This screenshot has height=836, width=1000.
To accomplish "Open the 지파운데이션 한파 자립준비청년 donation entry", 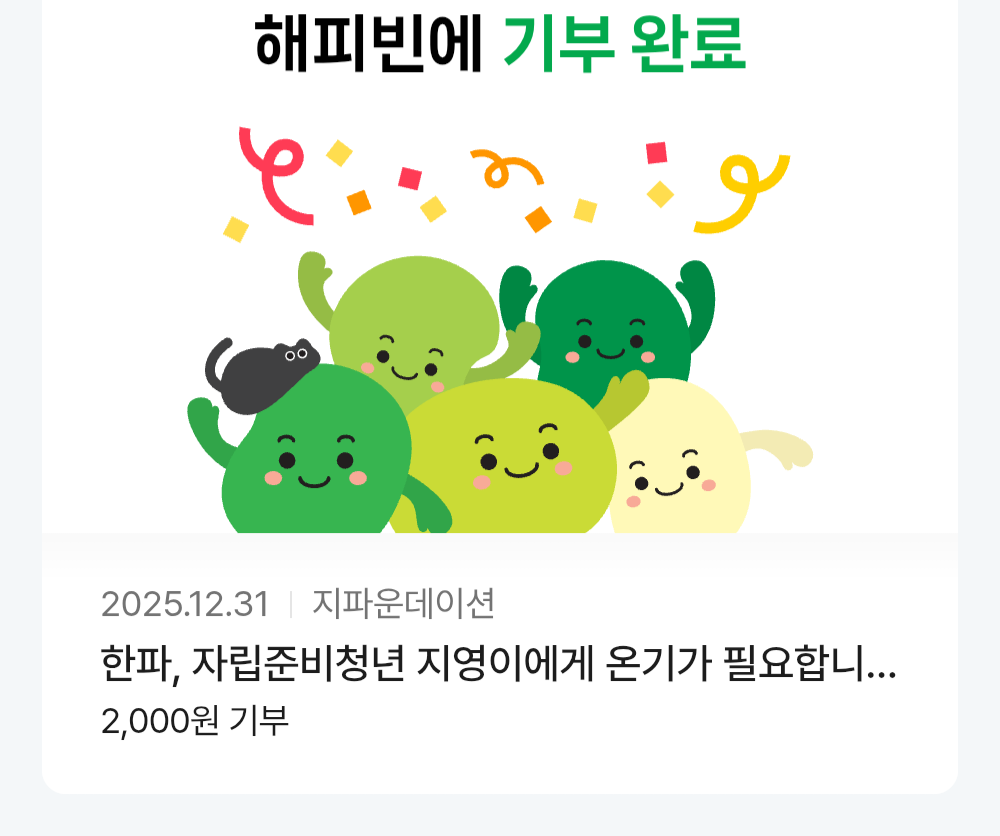I will (498, 664).
